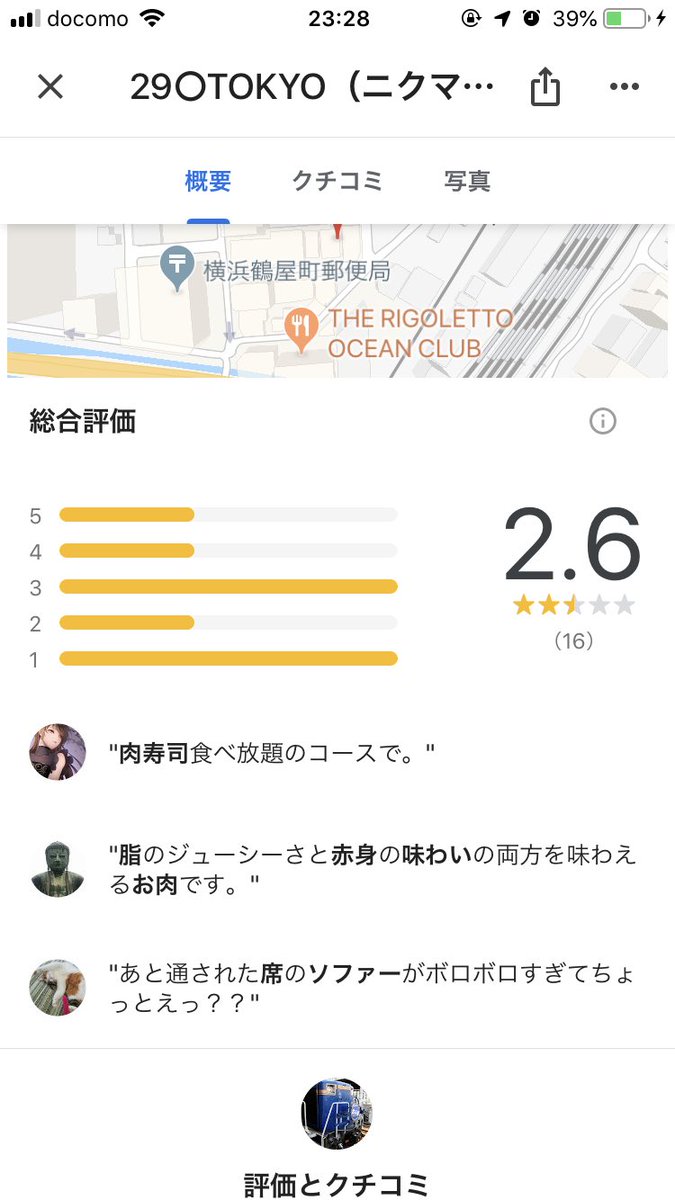
Task: Open the info icon beside 総合評価
Action: (602, 422)
